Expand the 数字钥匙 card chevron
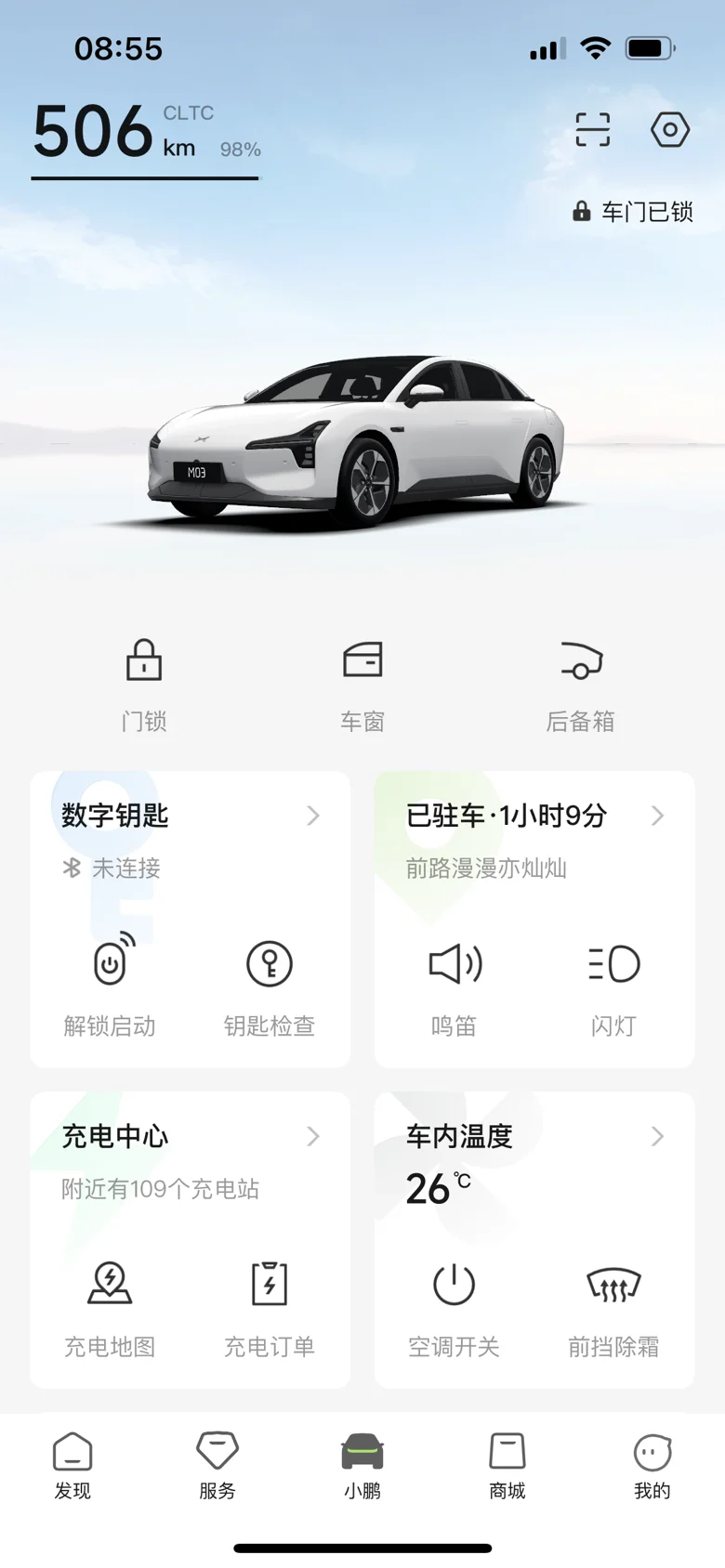This screenshot has height=1568, width=725. [313, 816]
